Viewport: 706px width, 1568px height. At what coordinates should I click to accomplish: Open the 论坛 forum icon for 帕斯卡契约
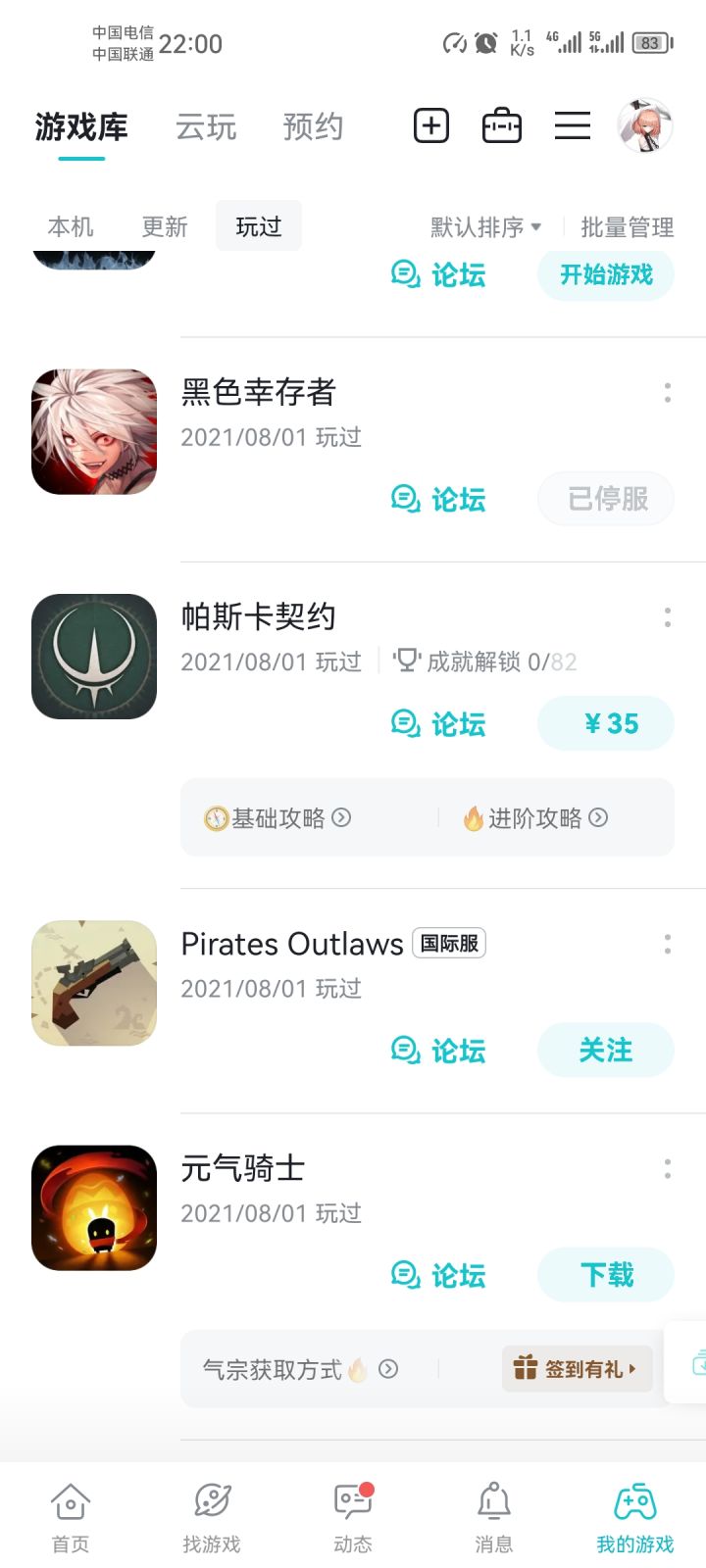pos(438,723)
